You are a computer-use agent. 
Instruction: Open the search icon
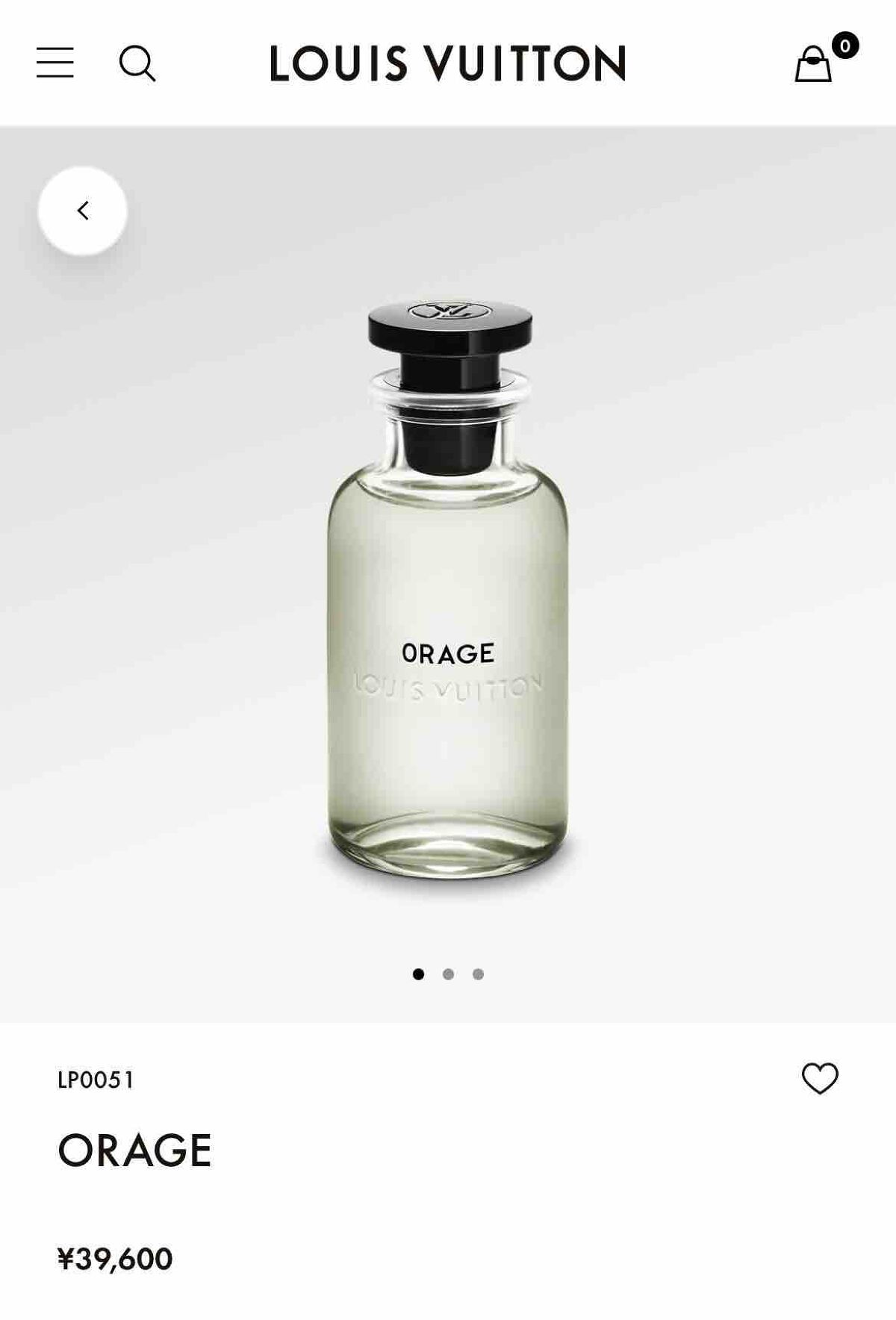coord(137,63)
